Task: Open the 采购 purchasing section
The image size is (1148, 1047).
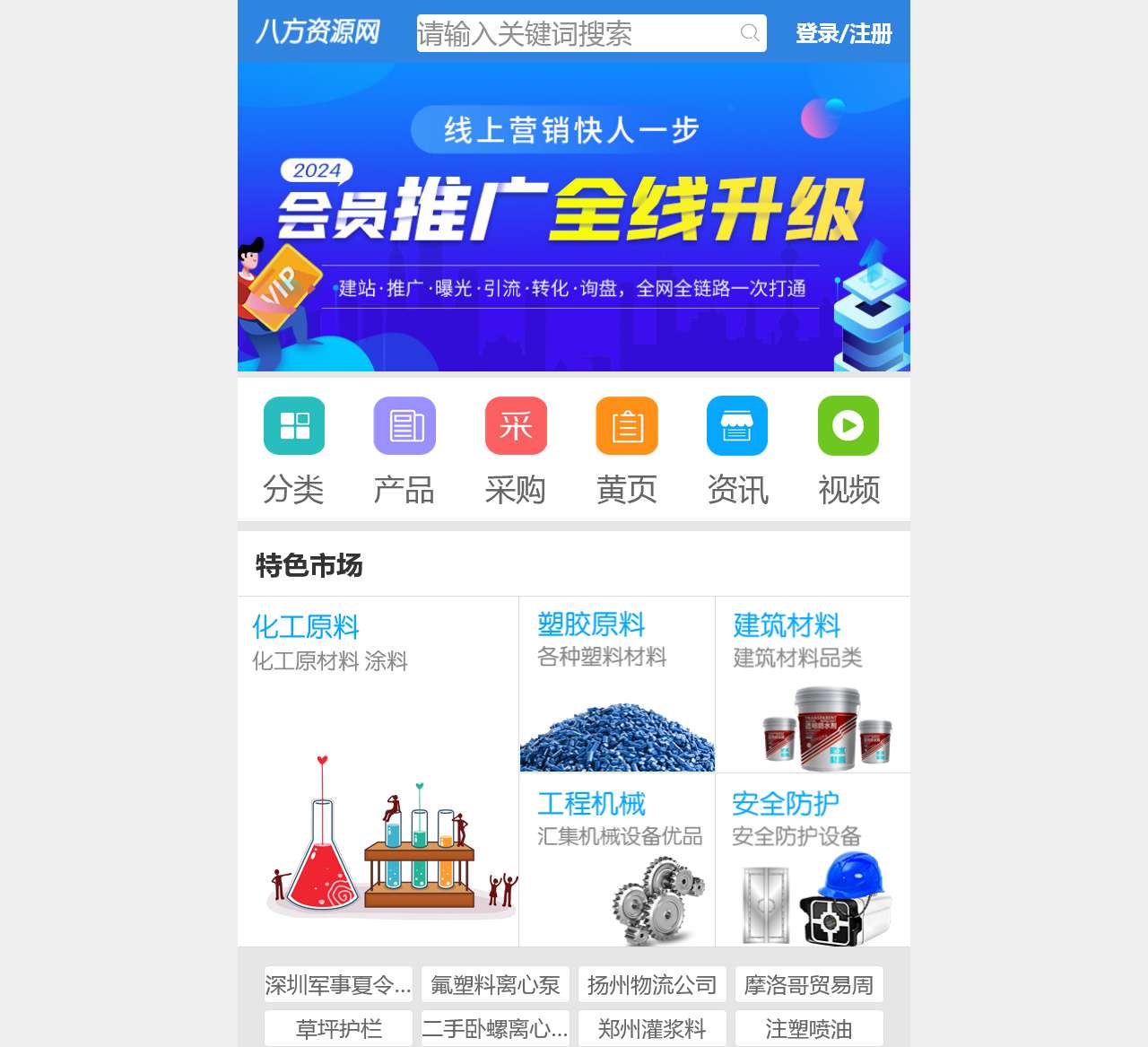Action: click(516, 450)
